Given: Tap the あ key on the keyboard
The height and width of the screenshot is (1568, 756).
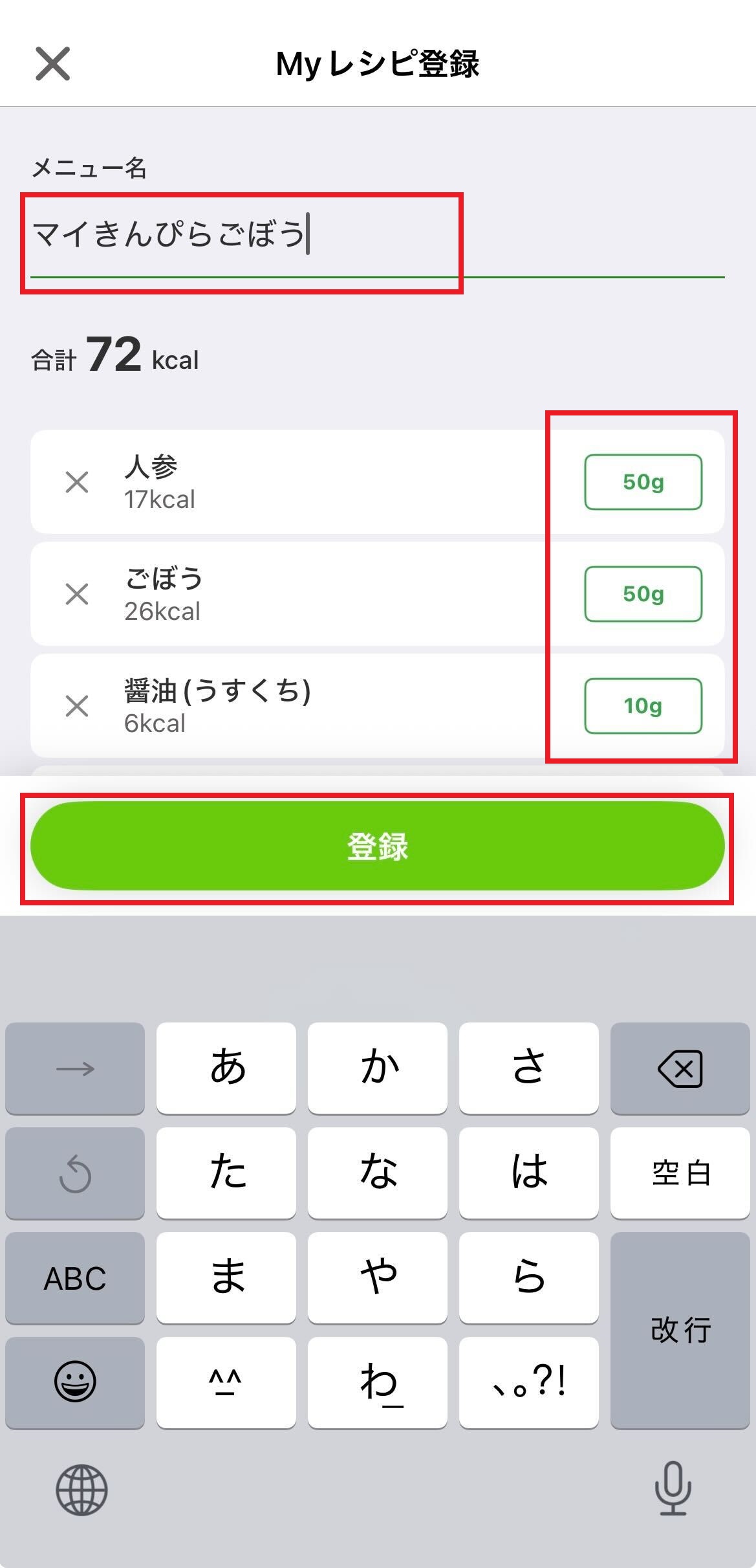Looking at the screenshot, I should point(226,1068).
